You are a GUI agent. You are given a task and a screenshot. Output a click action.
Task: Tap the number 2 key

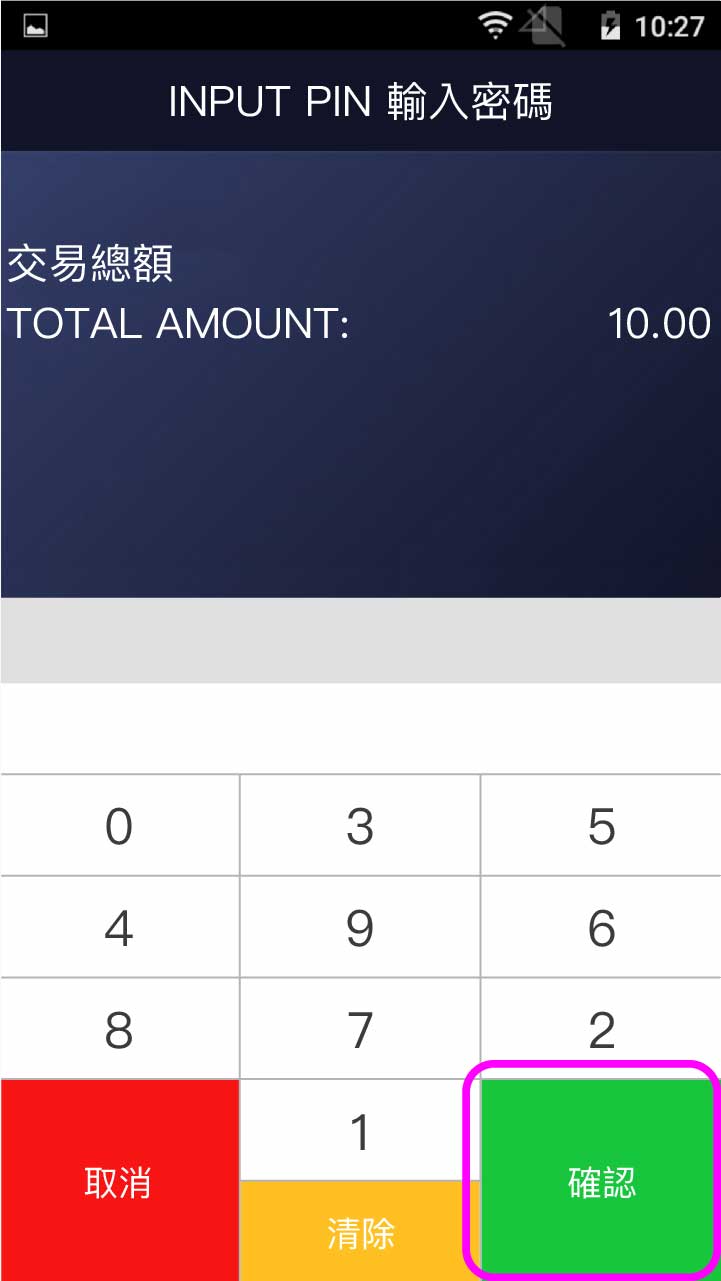pyautogui.click(x=601, y=1030)
